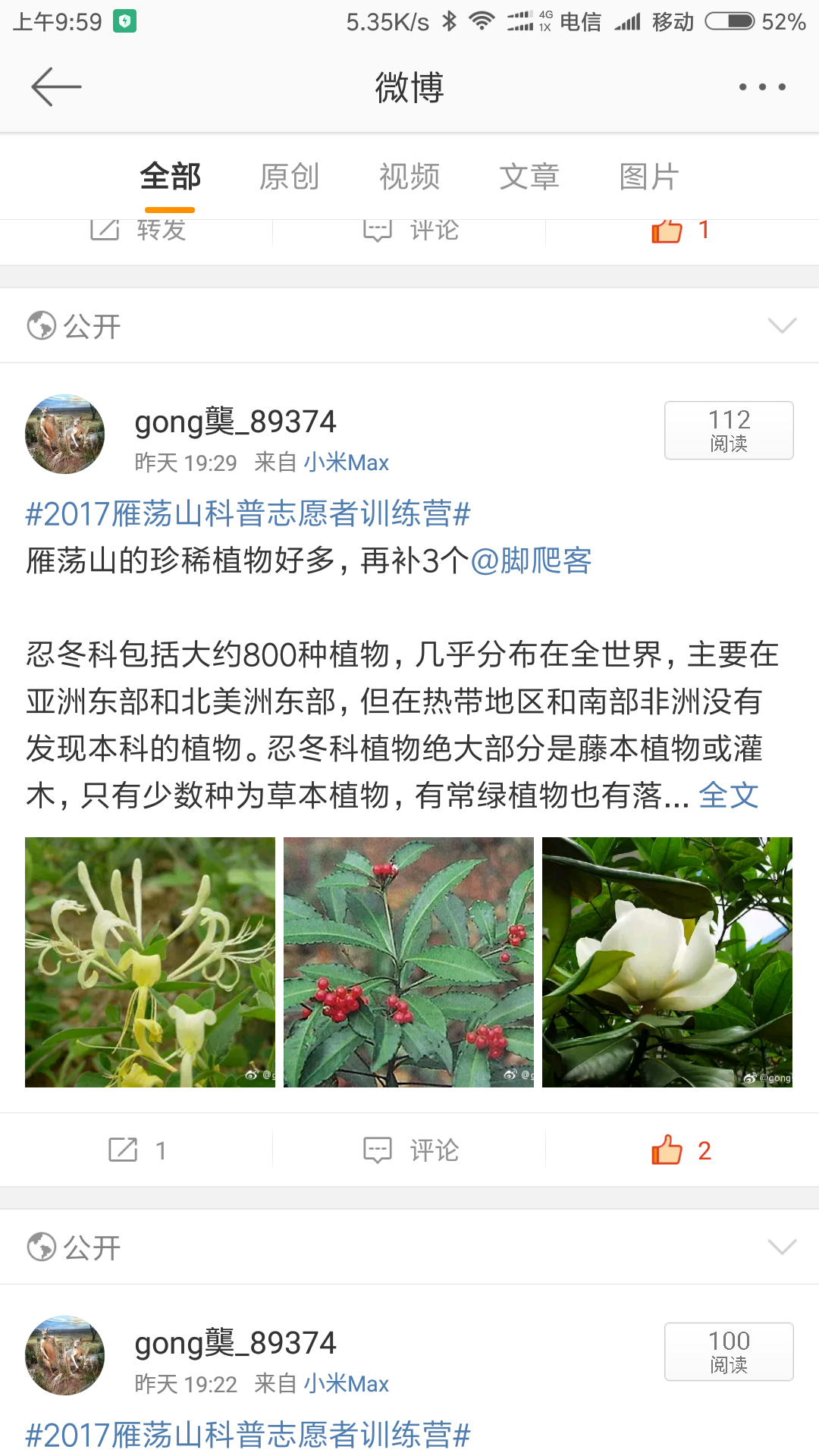Expand options chevron on the 19:29 post
Image resolution: width=819 pixels, height=1456 pixels.
pyautogui.click(x=781, y=326)
